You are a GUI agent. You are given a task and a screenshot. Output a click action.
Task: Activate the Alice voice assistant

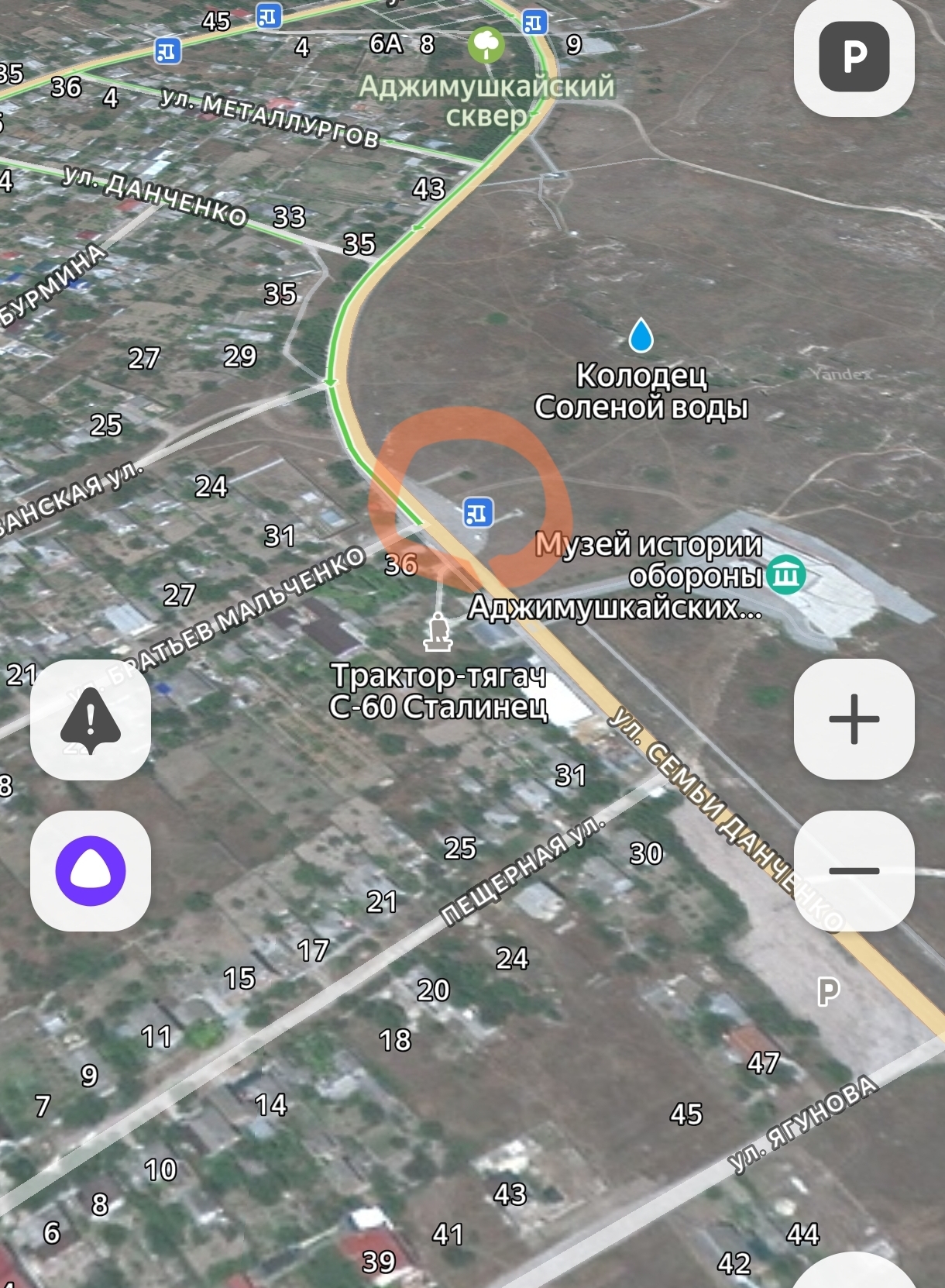tap(91, 870)
